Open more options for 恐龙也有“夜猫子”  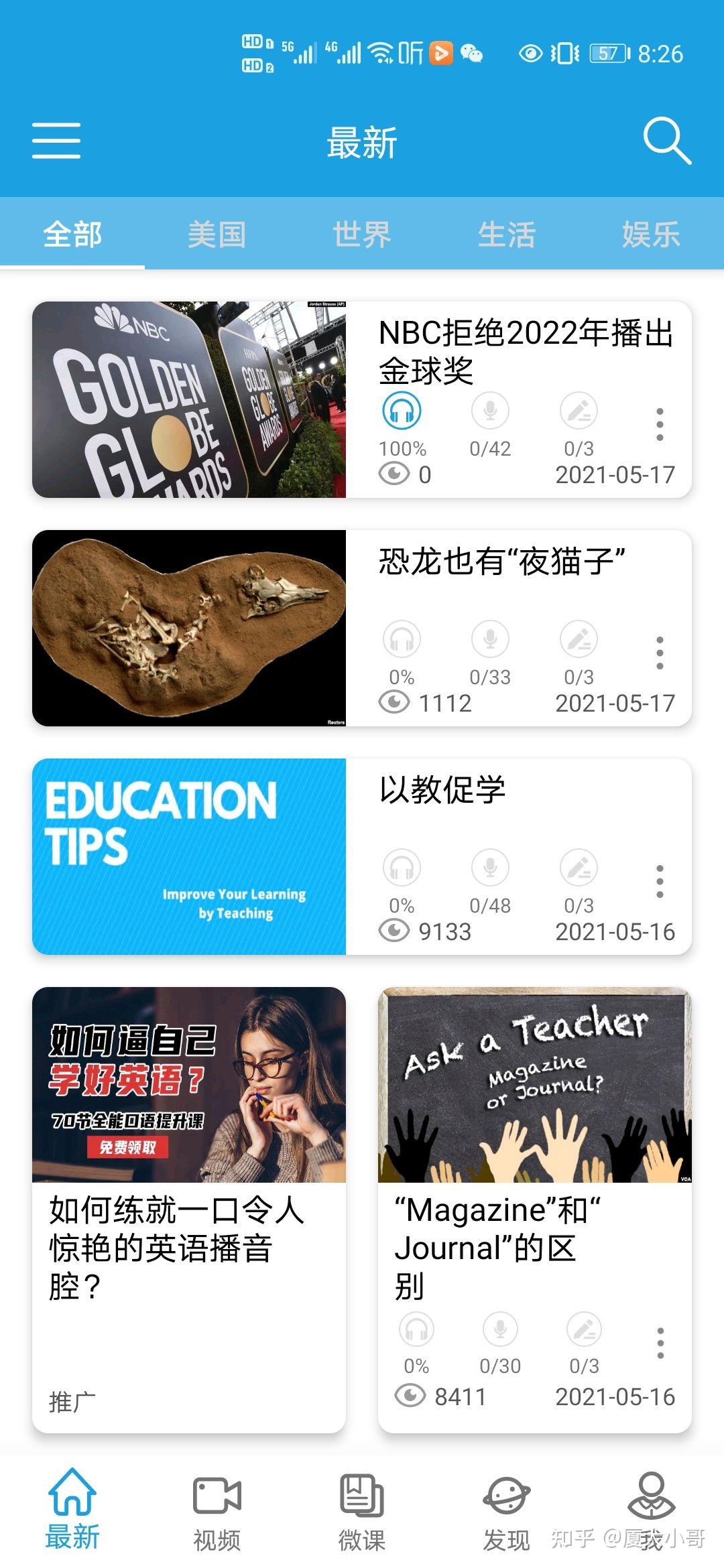pos(660,653)
